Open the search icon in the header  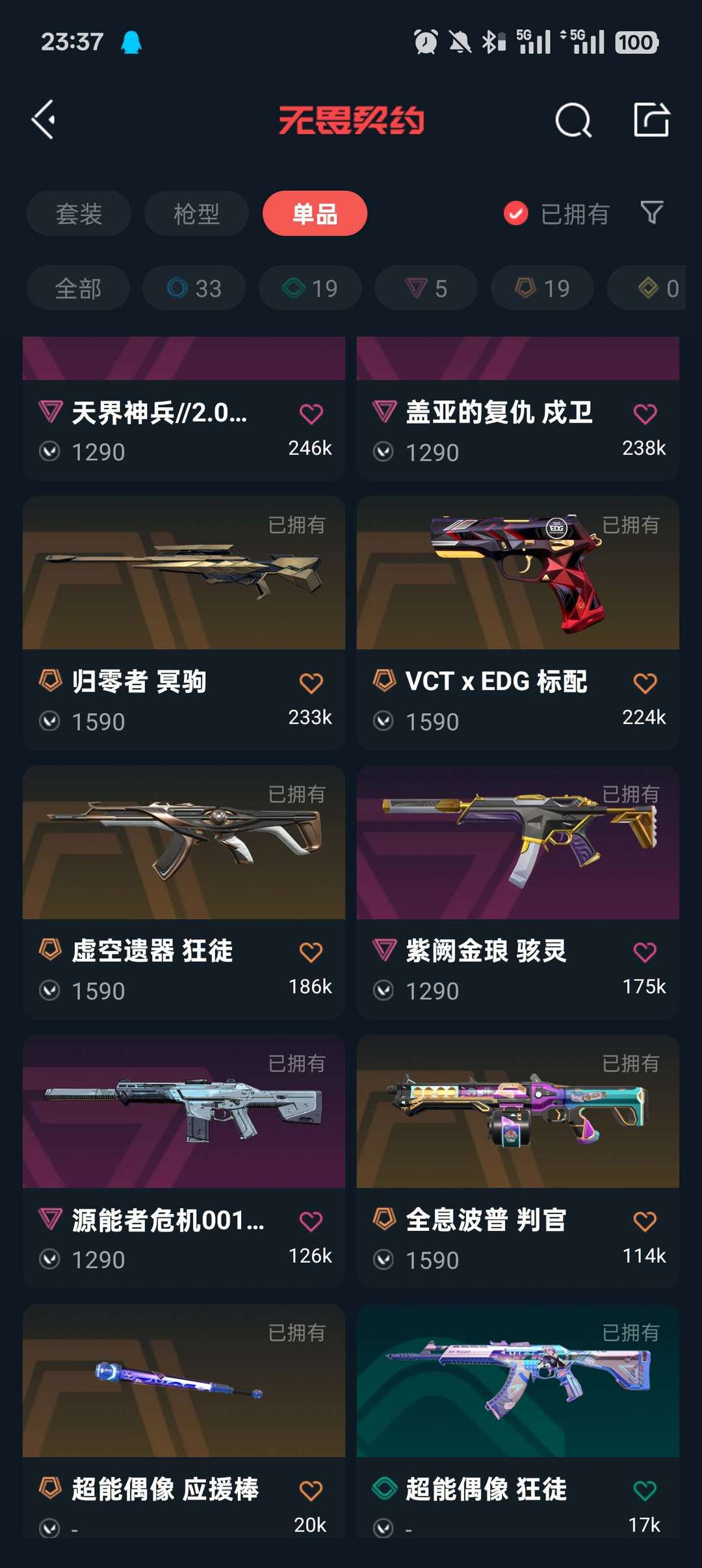coord(573,120)
